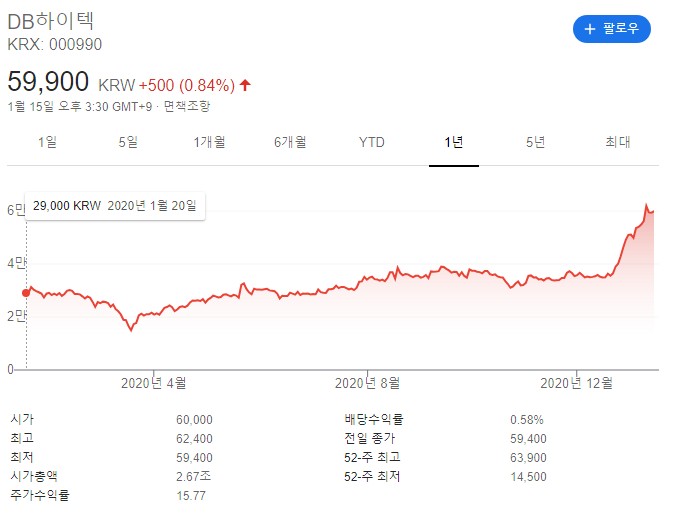Switch to the 최대 range tab

(x=617, y=142)
